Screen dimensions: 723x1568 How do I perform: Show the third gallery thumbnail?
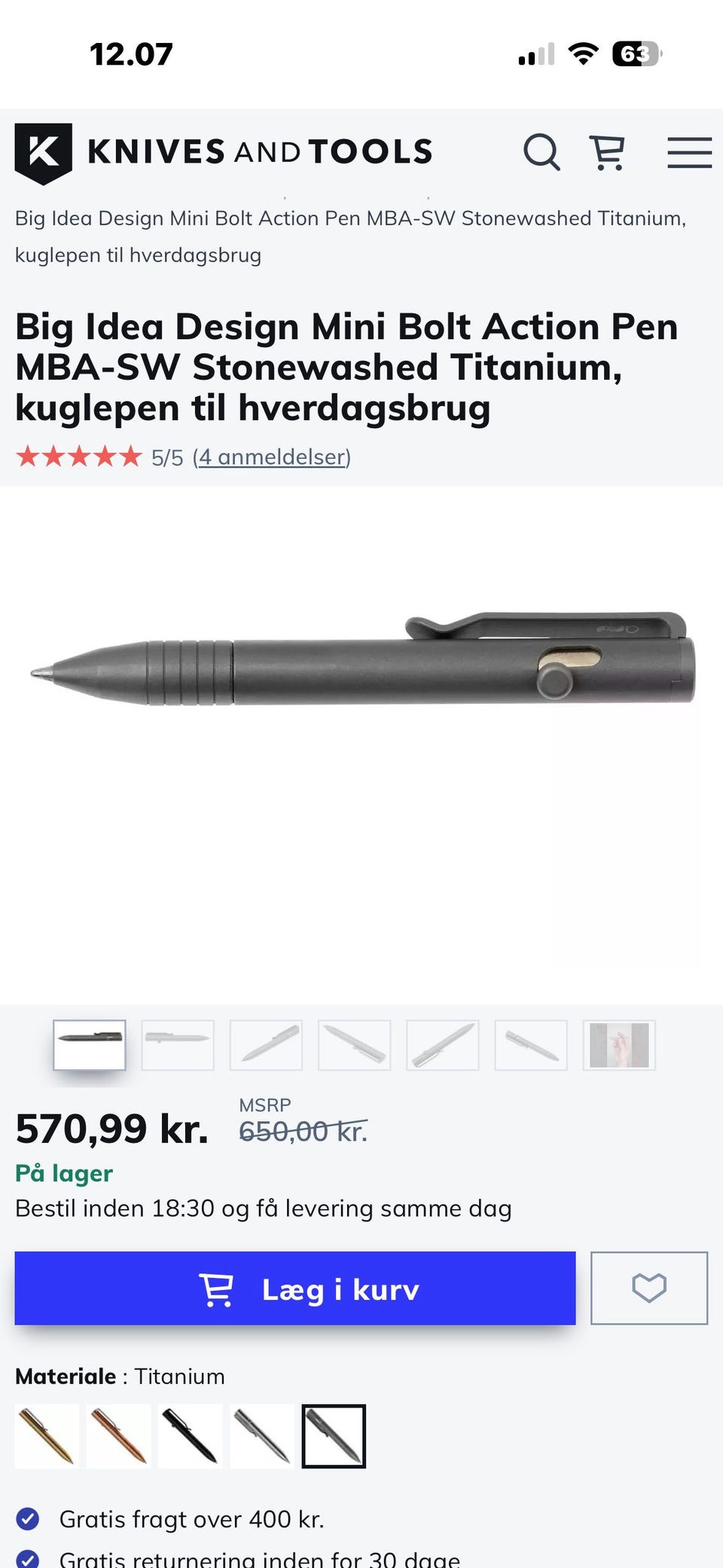coord(266,1045)
